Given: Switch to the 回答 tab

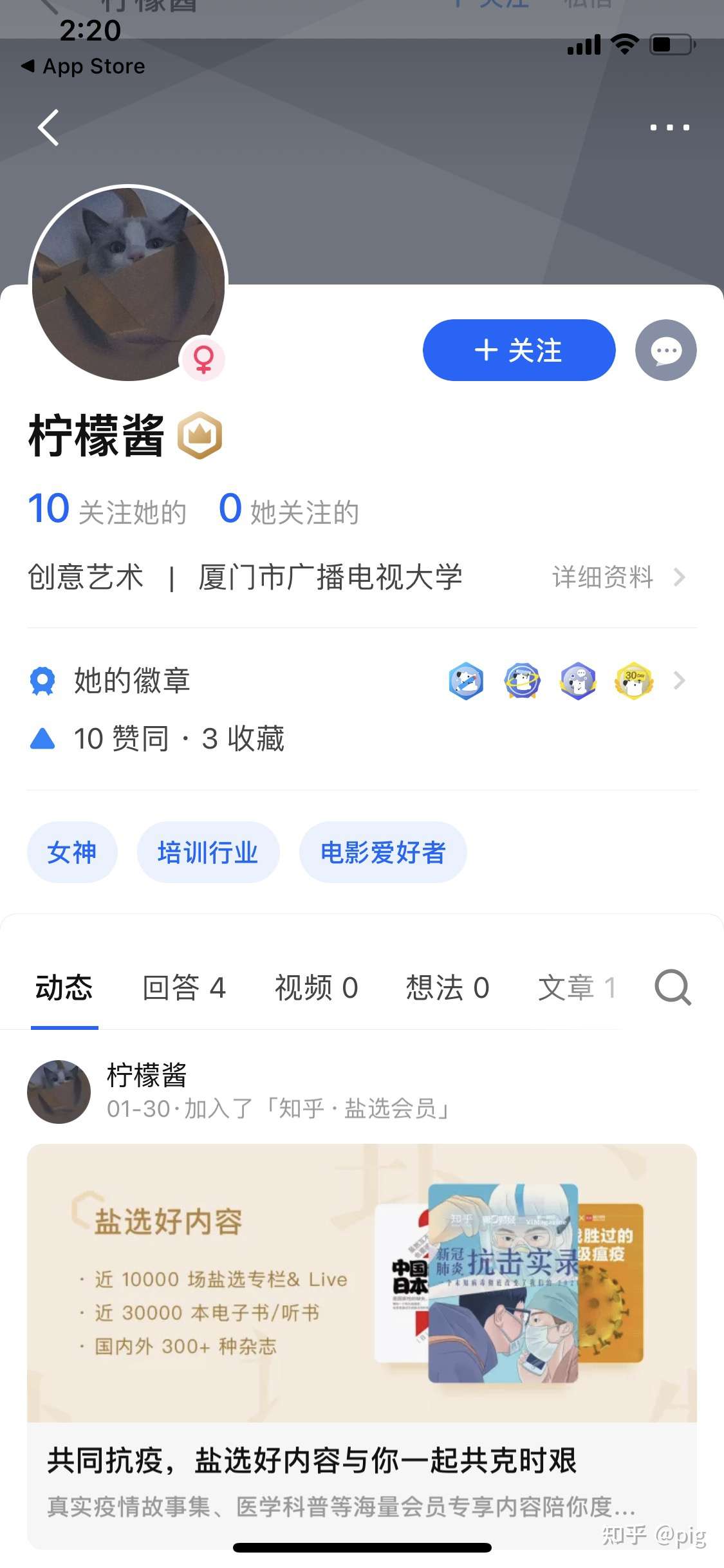Looking at the screenshot, I should pos(184,987).
